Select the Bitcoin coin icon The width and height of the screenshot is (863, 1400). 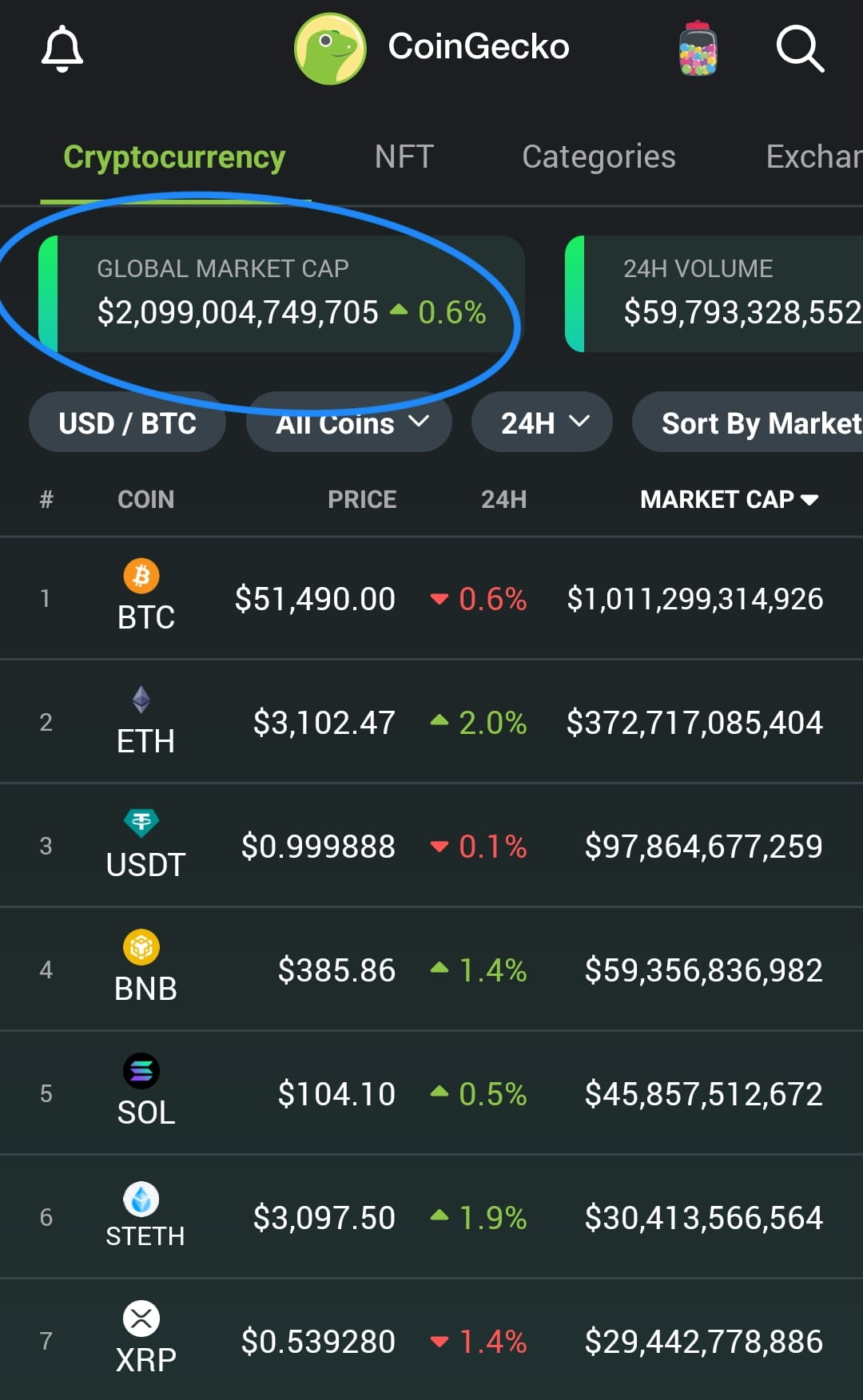[x=141, y=576]
